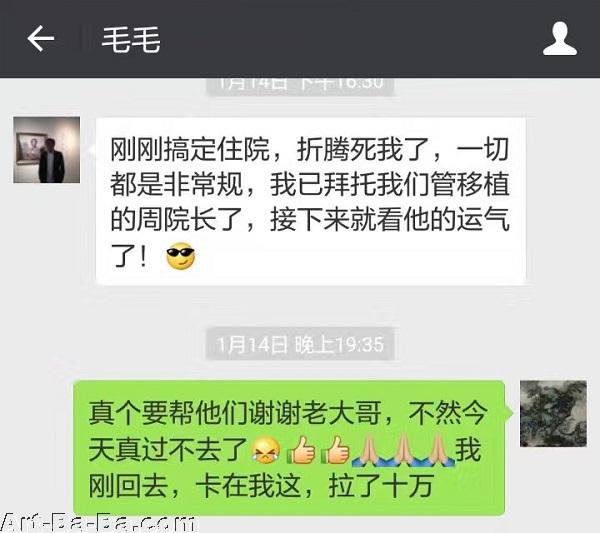Open chat info via the profile icon
The height and width of the screenshot is (533, 600).
pos(560,39)
